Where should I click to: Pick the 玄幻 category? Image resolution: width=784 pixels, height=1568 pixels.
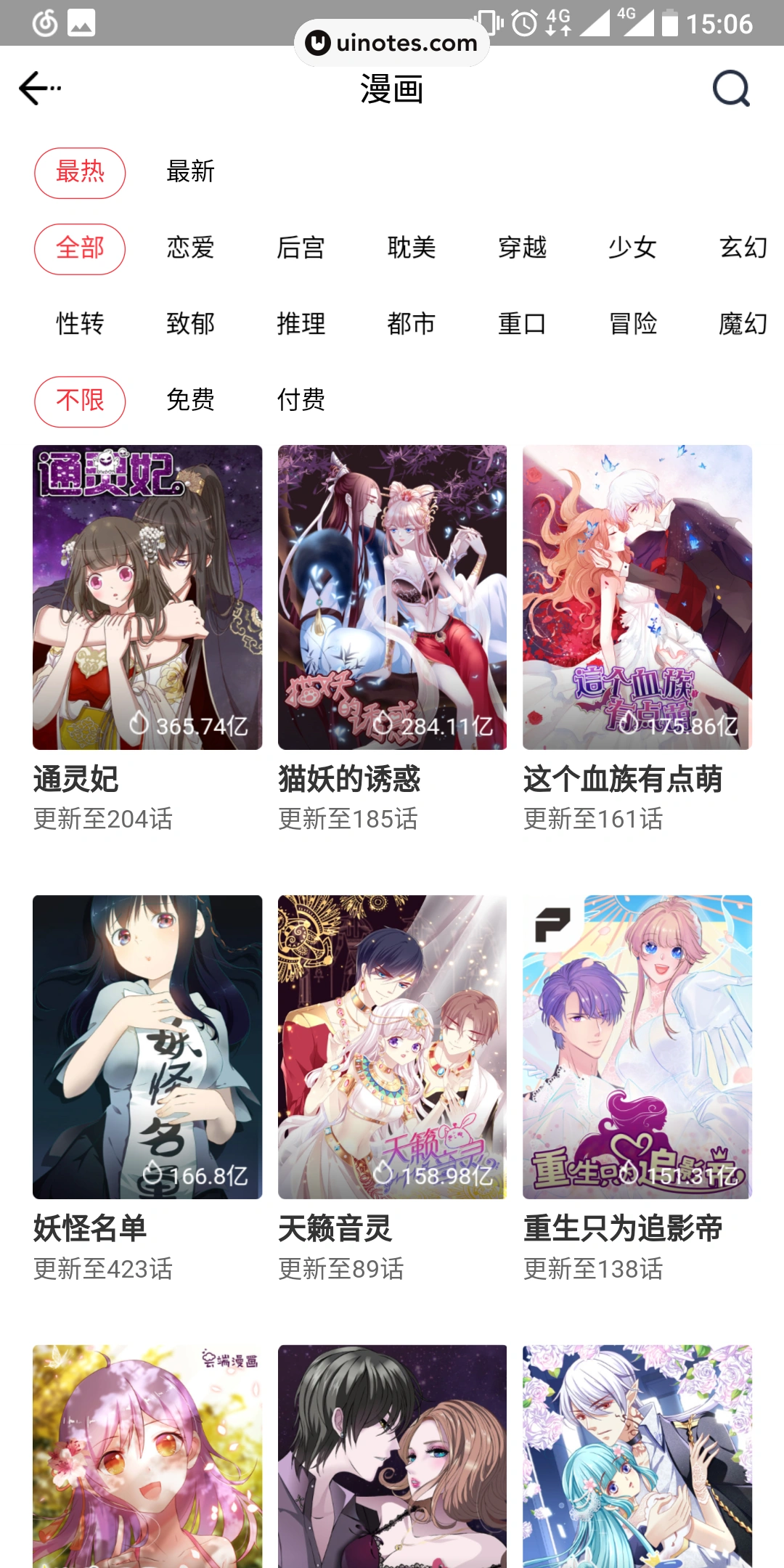click(x=743, y=248)
